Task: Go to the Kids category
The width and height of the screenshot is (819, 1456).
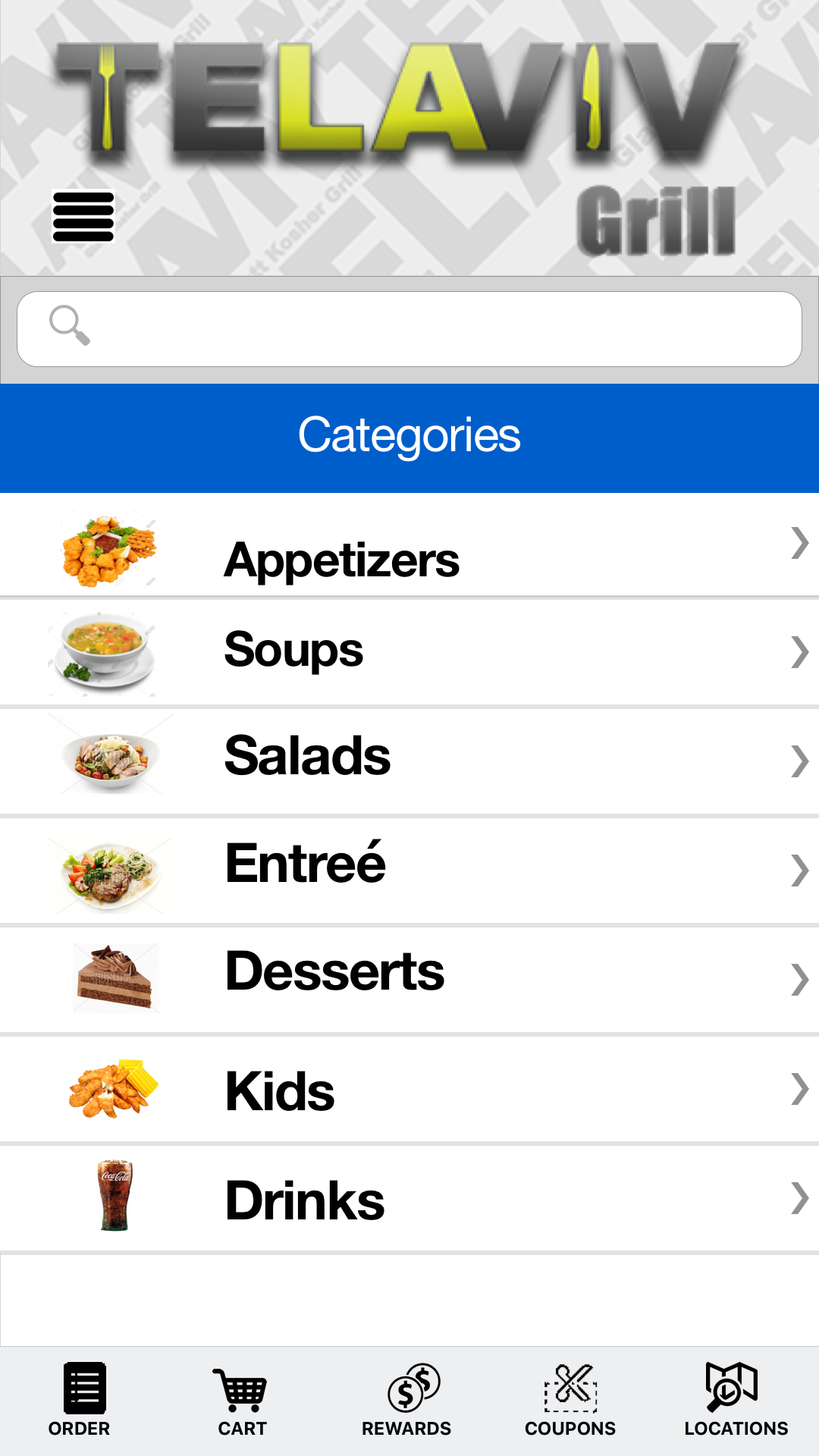Action: [409, 1090]
